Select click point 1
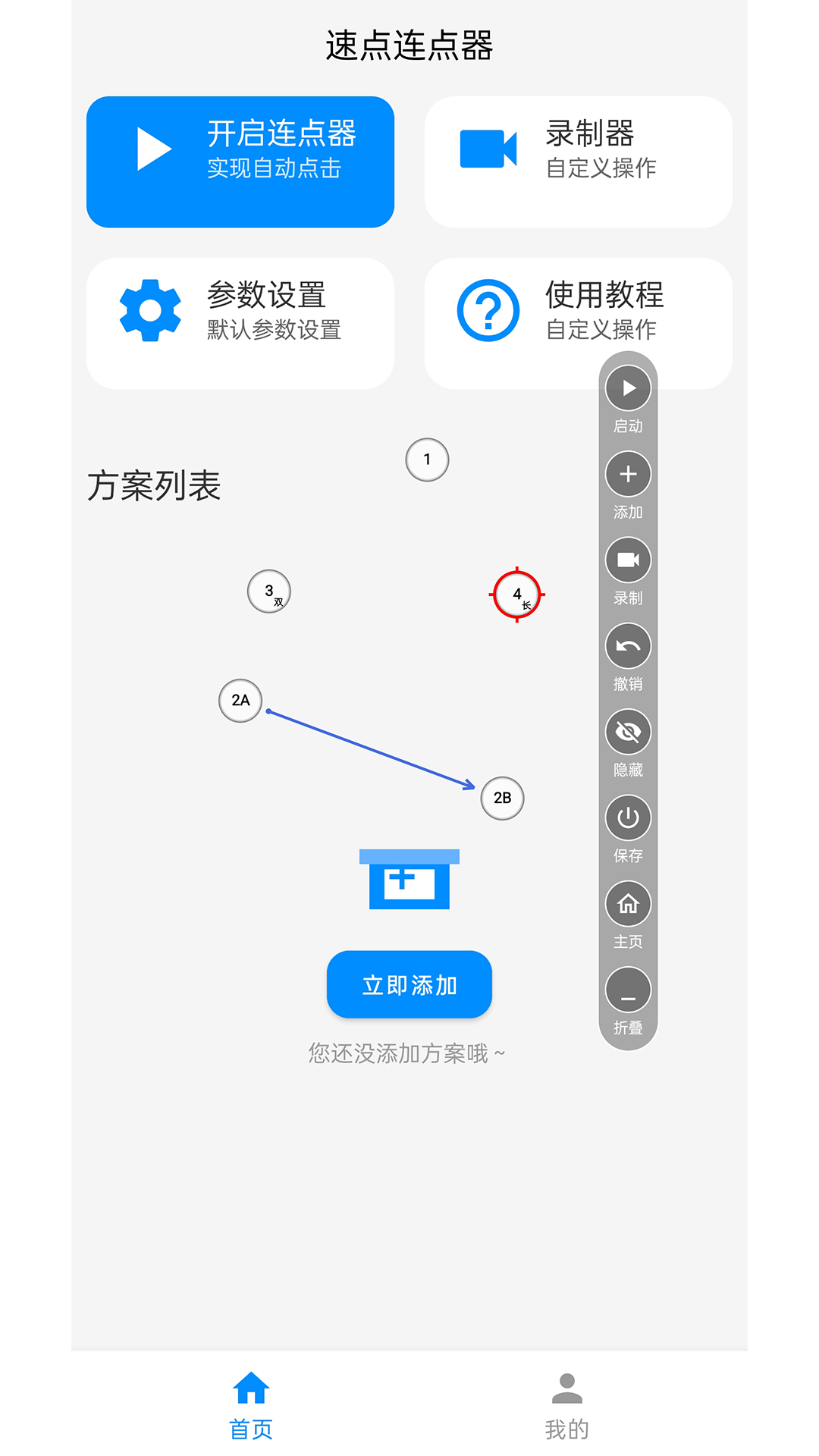The width and height of the screenshot is (819, 1456). (427, 460)
